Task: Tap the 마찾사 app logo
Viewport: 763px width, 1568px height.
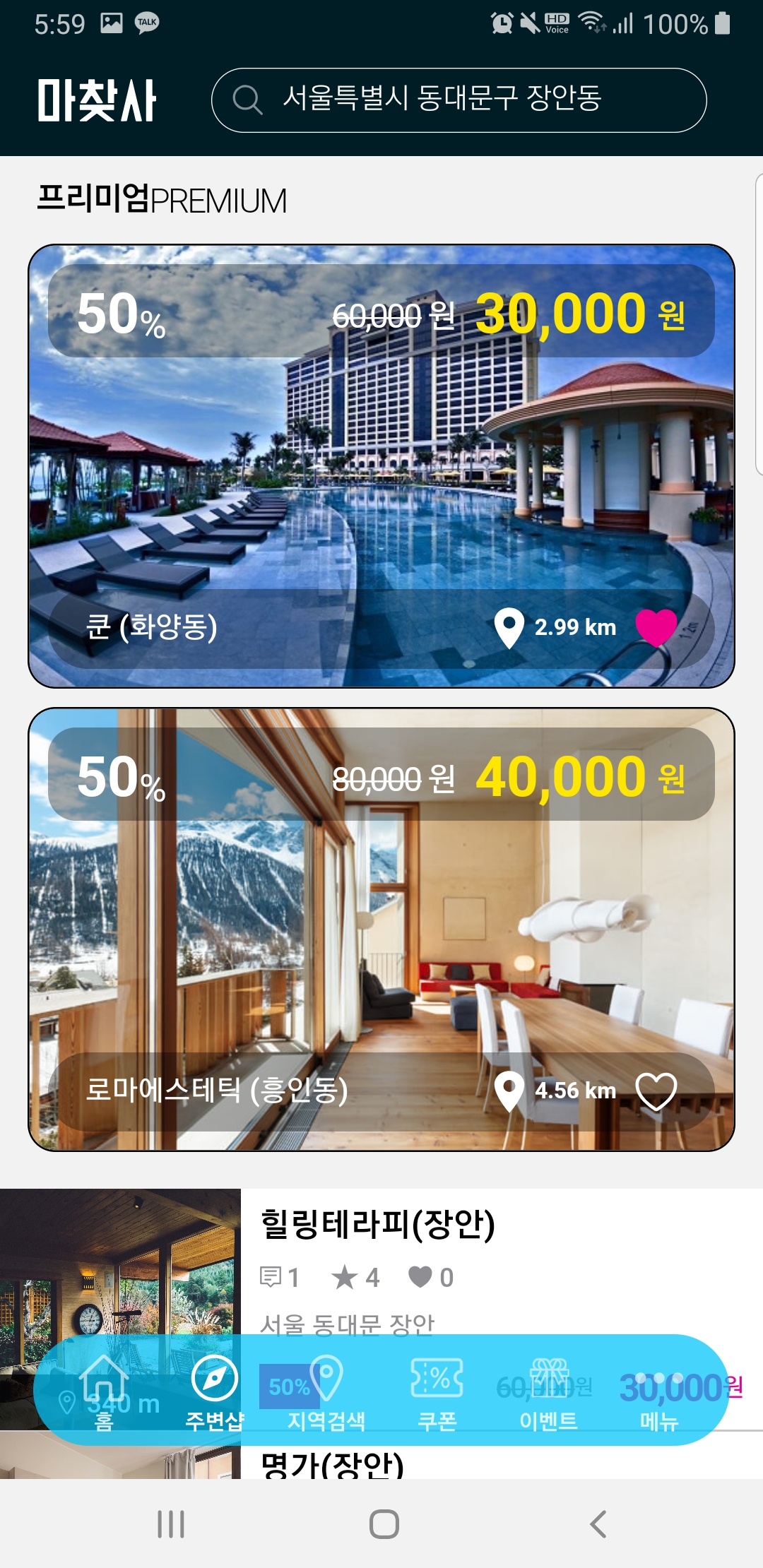Action: click(x=97, y=100)
